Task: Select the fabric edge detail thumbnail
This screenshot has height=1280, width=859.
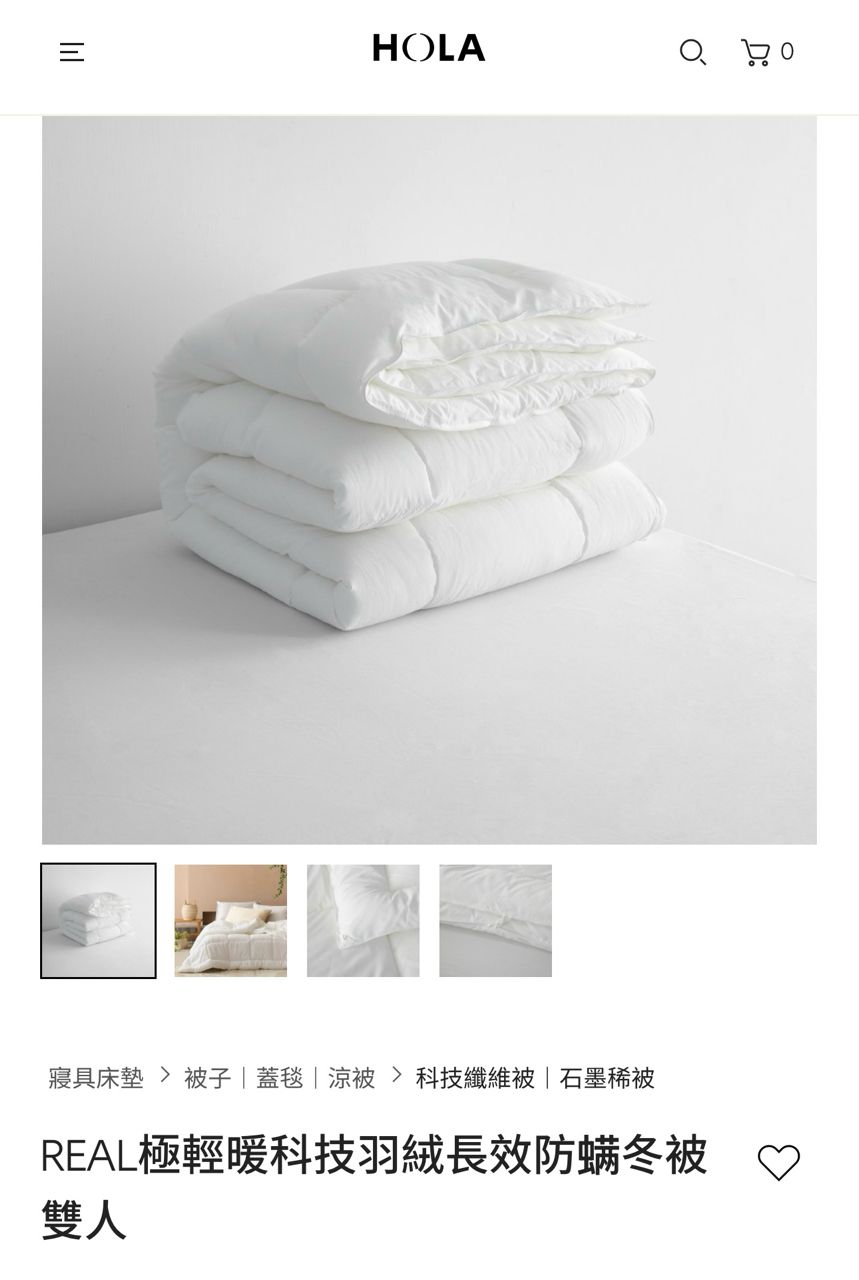Action: click(x=495, y=920)
